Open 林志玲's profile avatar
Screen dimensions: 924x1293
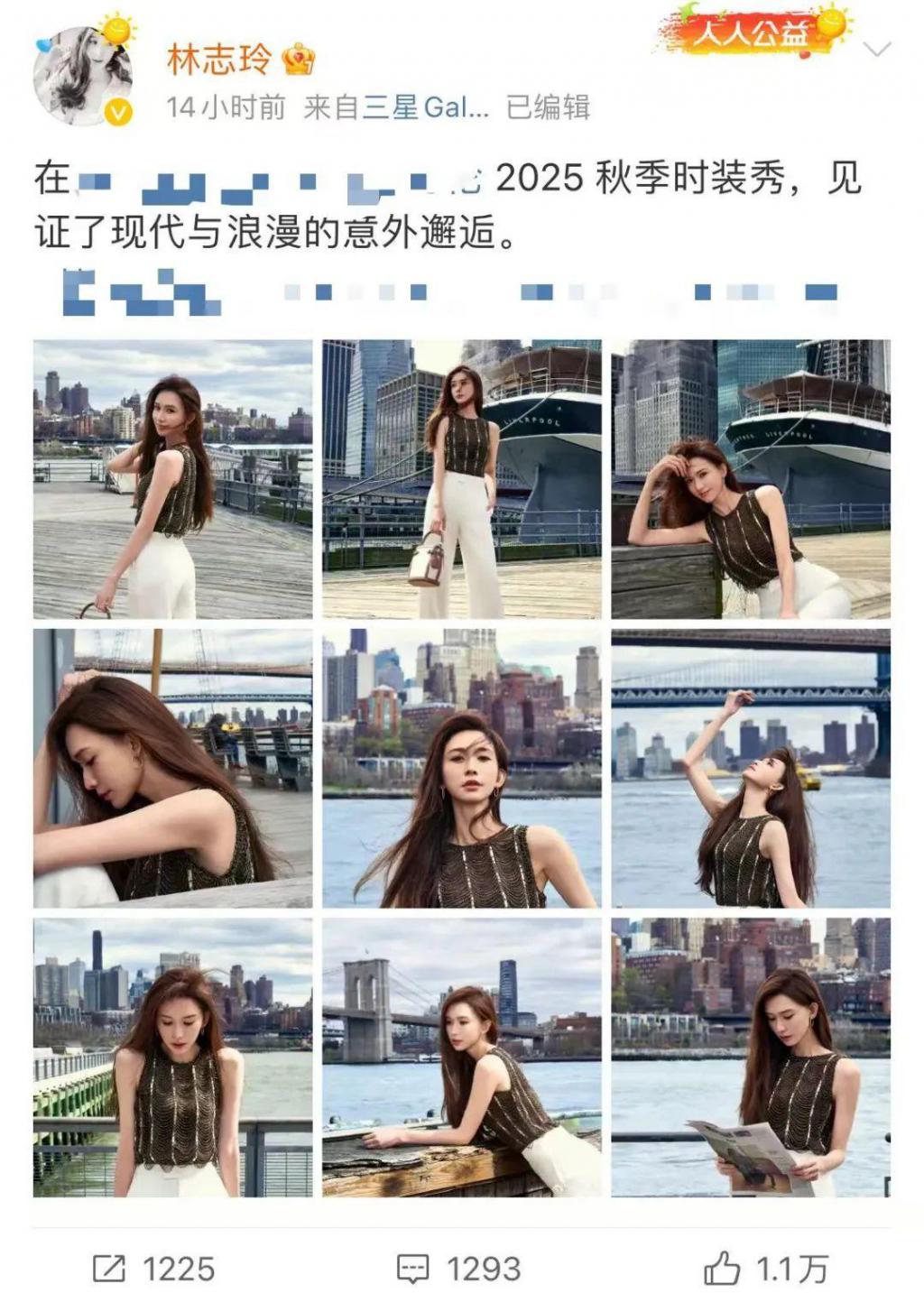tap(83, 76)
